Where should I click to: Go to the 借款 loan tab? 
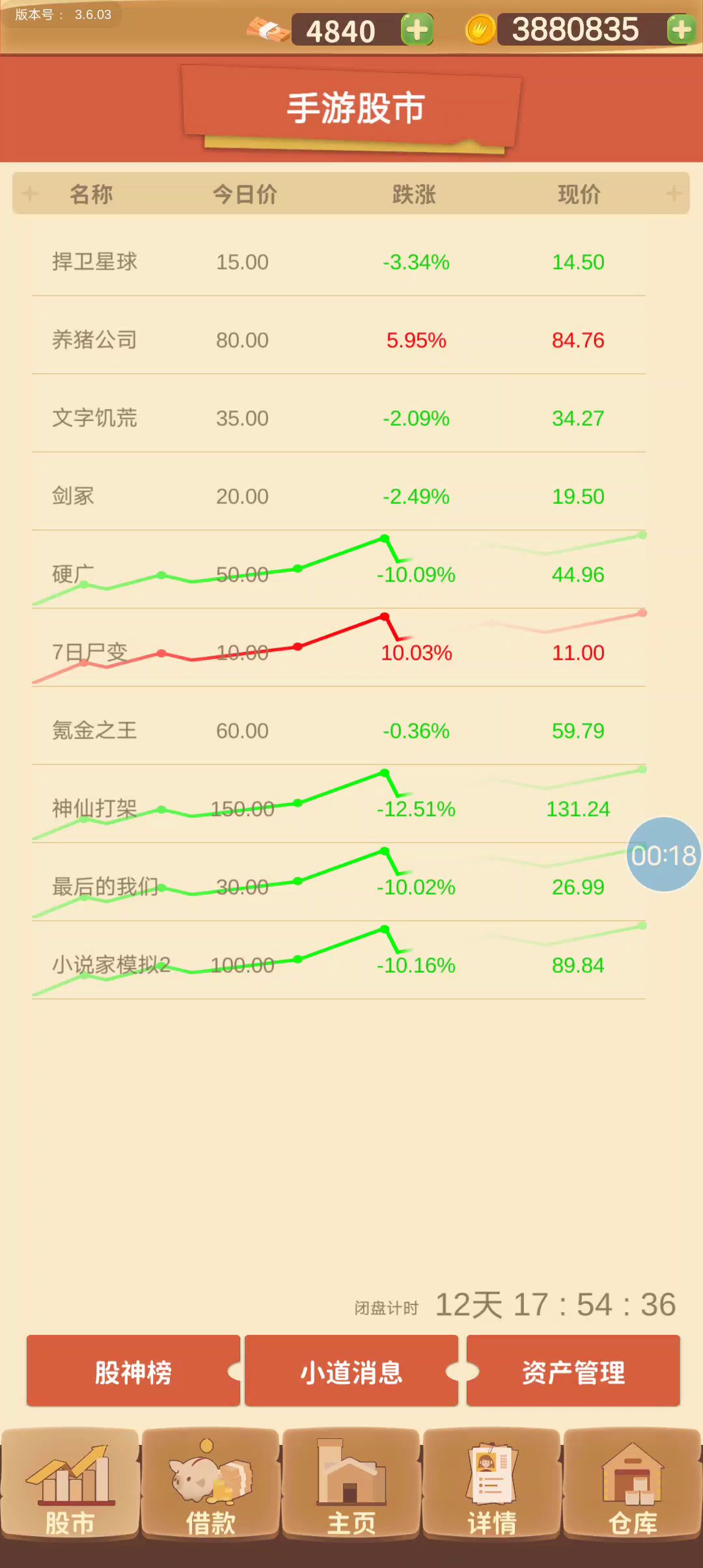(x=210, y=1483)
